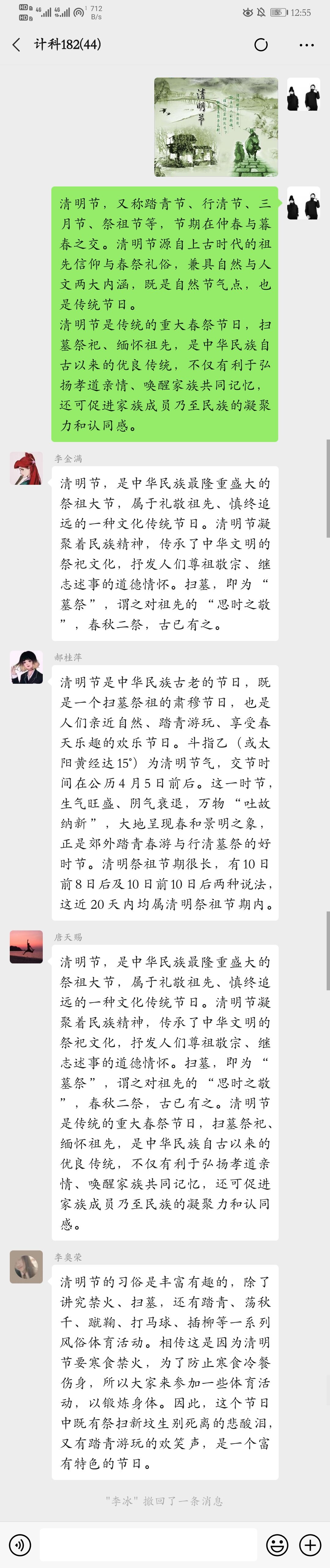
Task: Go back from the 计科182 group chat
Action: click(x=16, y=44)
